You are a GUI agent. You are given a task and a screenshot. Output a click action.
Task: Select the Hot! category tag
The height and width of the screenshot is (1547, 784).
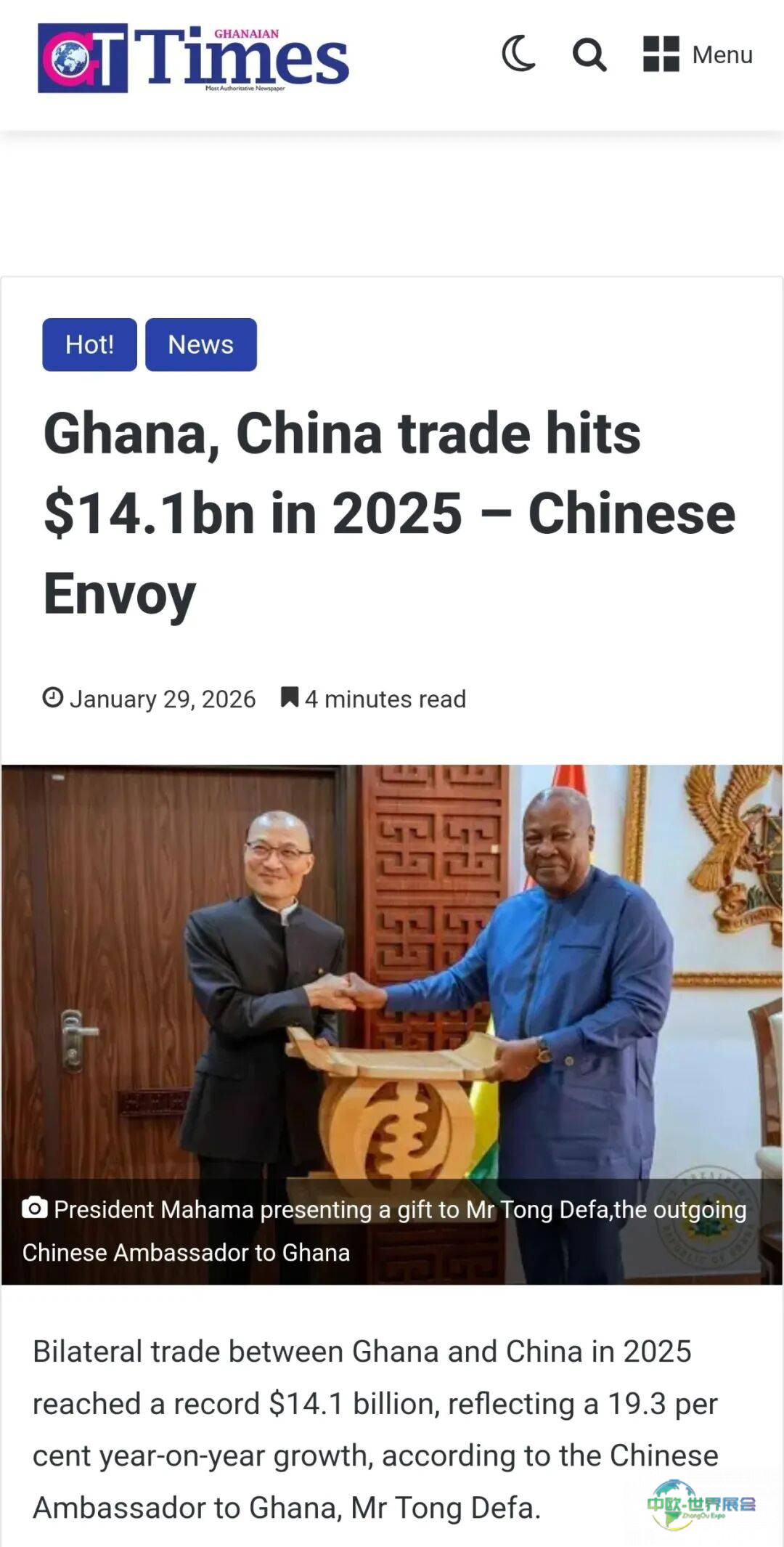[89, 344]
